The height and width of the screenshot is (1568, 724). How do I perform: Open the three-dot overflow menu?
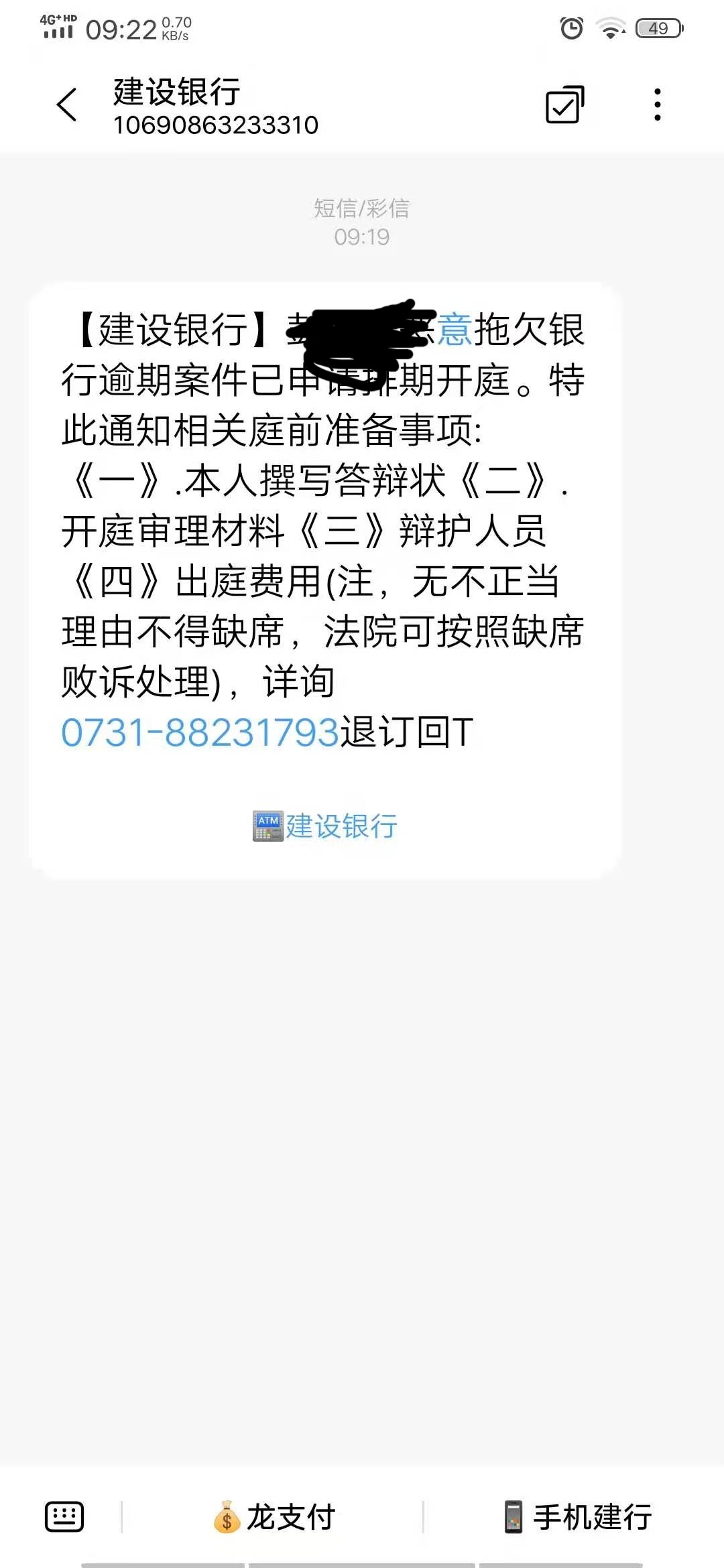(658, 105)
